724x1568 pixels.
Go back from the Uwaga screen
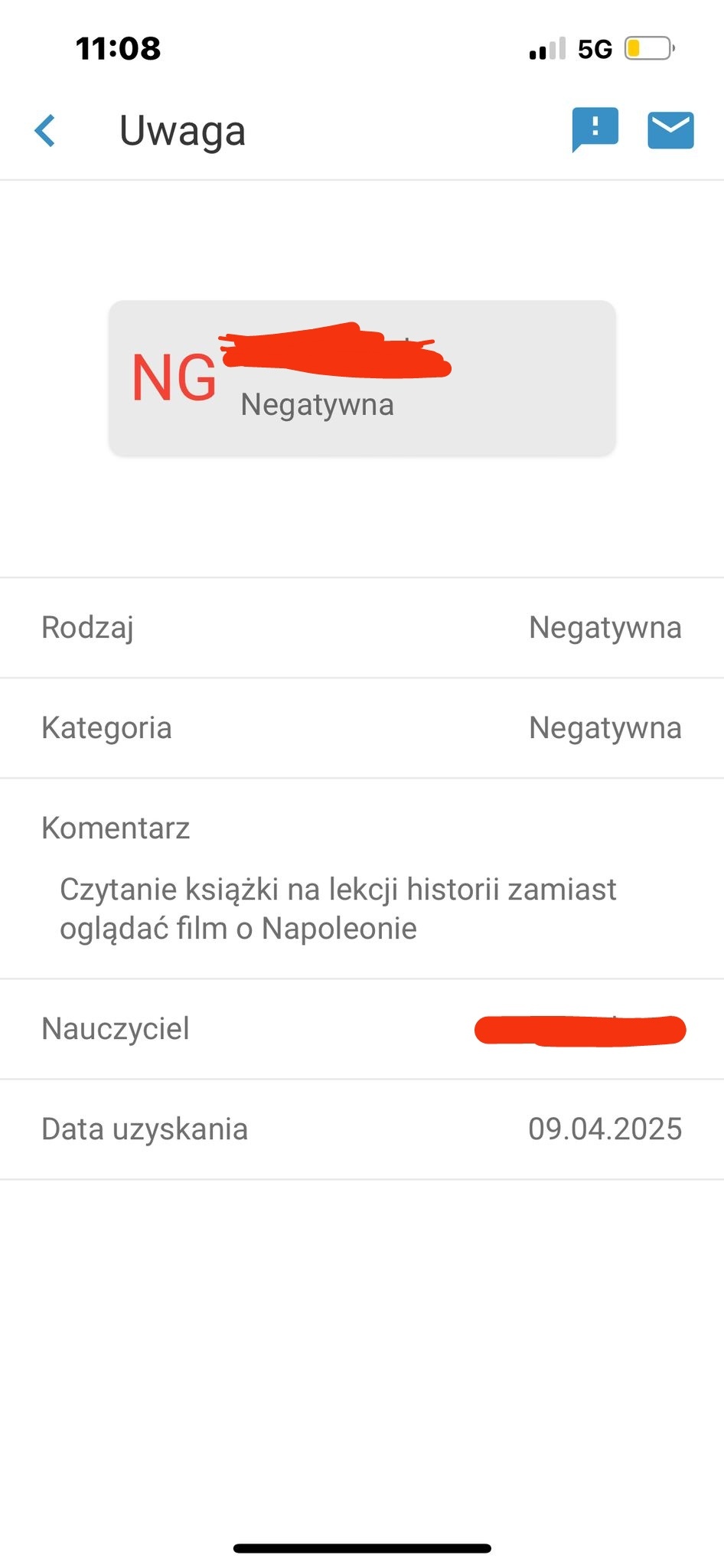point(46,130)
